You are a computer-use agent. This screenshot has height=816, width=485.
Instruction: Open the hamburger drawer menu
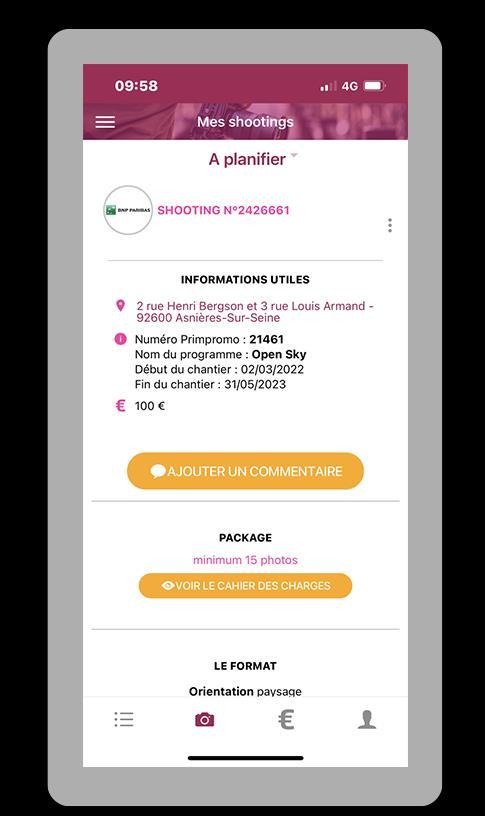tap(105, 122)
